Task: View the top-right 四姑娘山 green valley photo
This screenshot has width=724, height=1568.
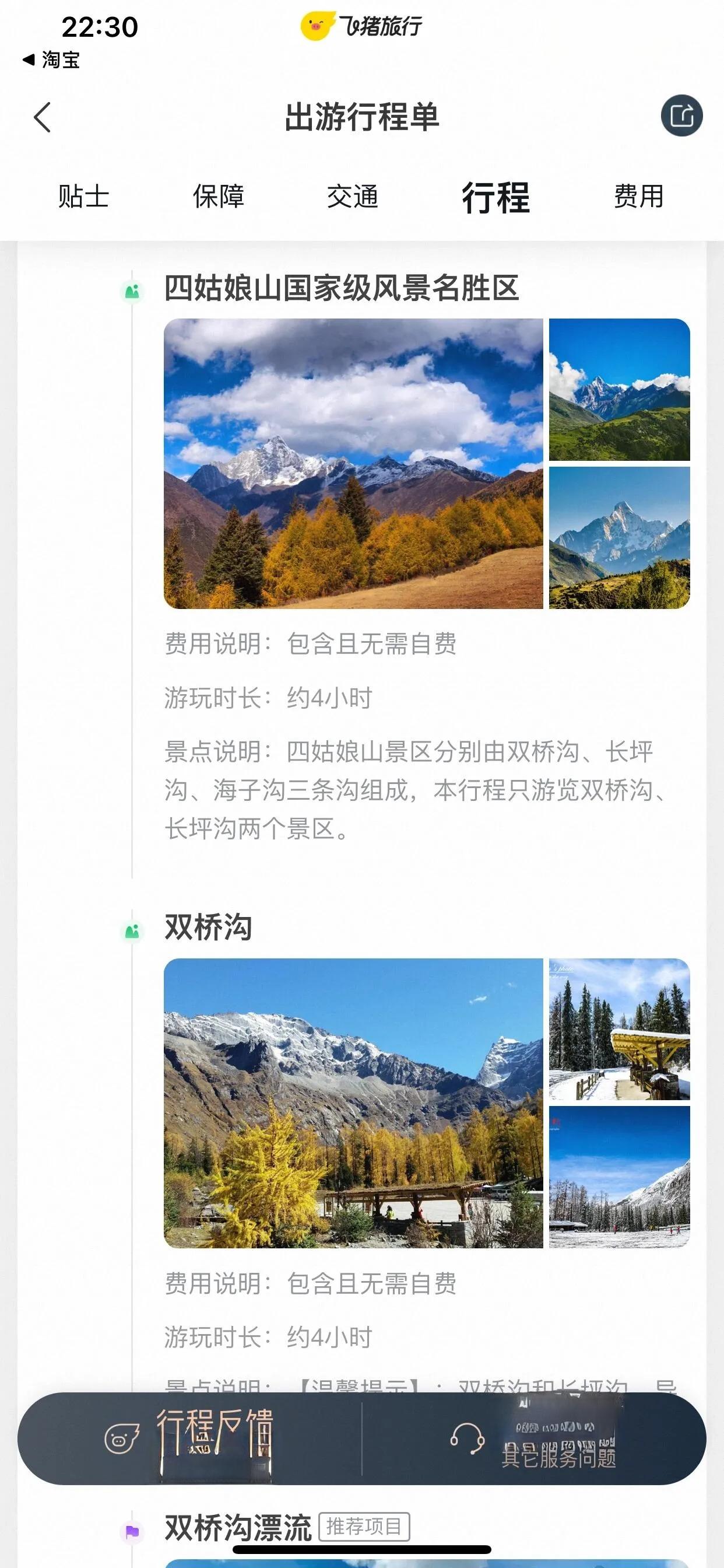Action: 619,390
